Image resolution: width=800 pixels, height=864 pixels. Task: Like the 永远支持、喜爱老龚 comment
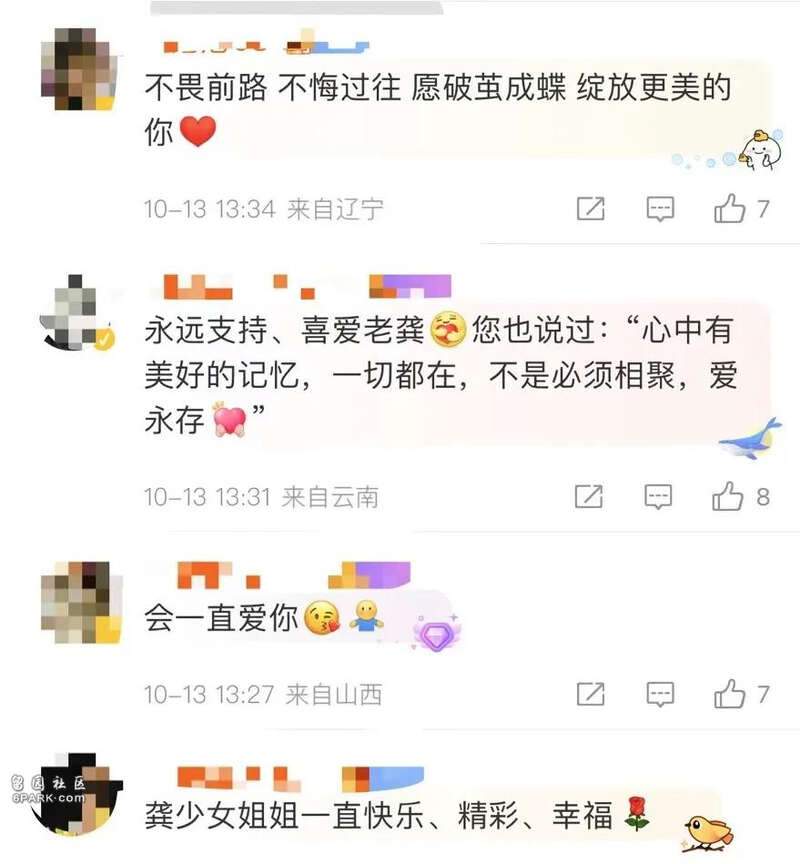pyautogui.click(x=728, y=496)
